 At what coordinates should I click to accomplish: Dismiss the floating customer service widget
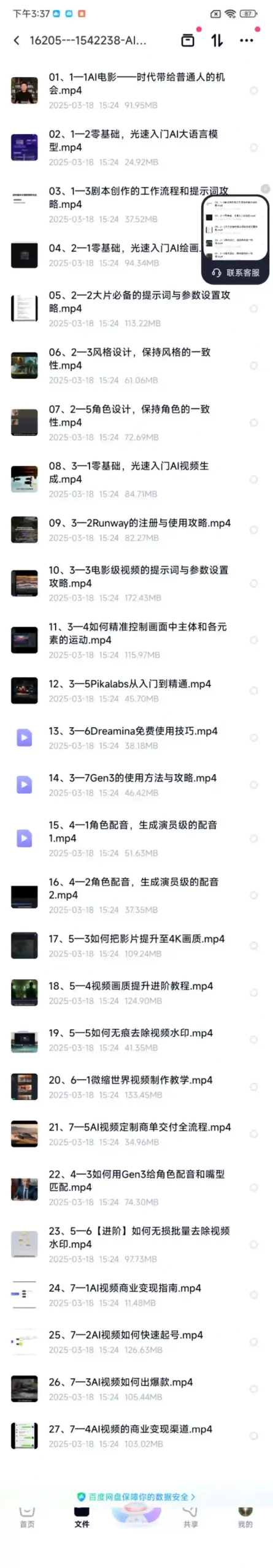(x=265, y=189)
